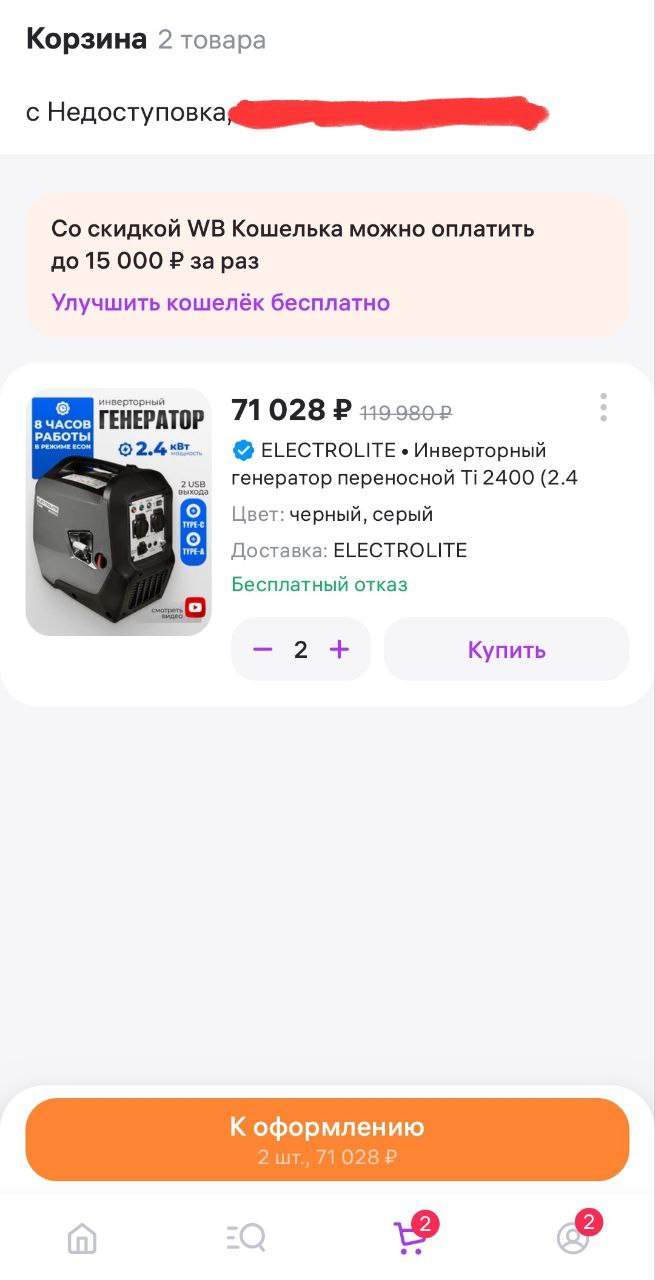The height and width of the screenshot is (1280, 655).
Task: Tap the Купить button for the generator
Action: 506,650
